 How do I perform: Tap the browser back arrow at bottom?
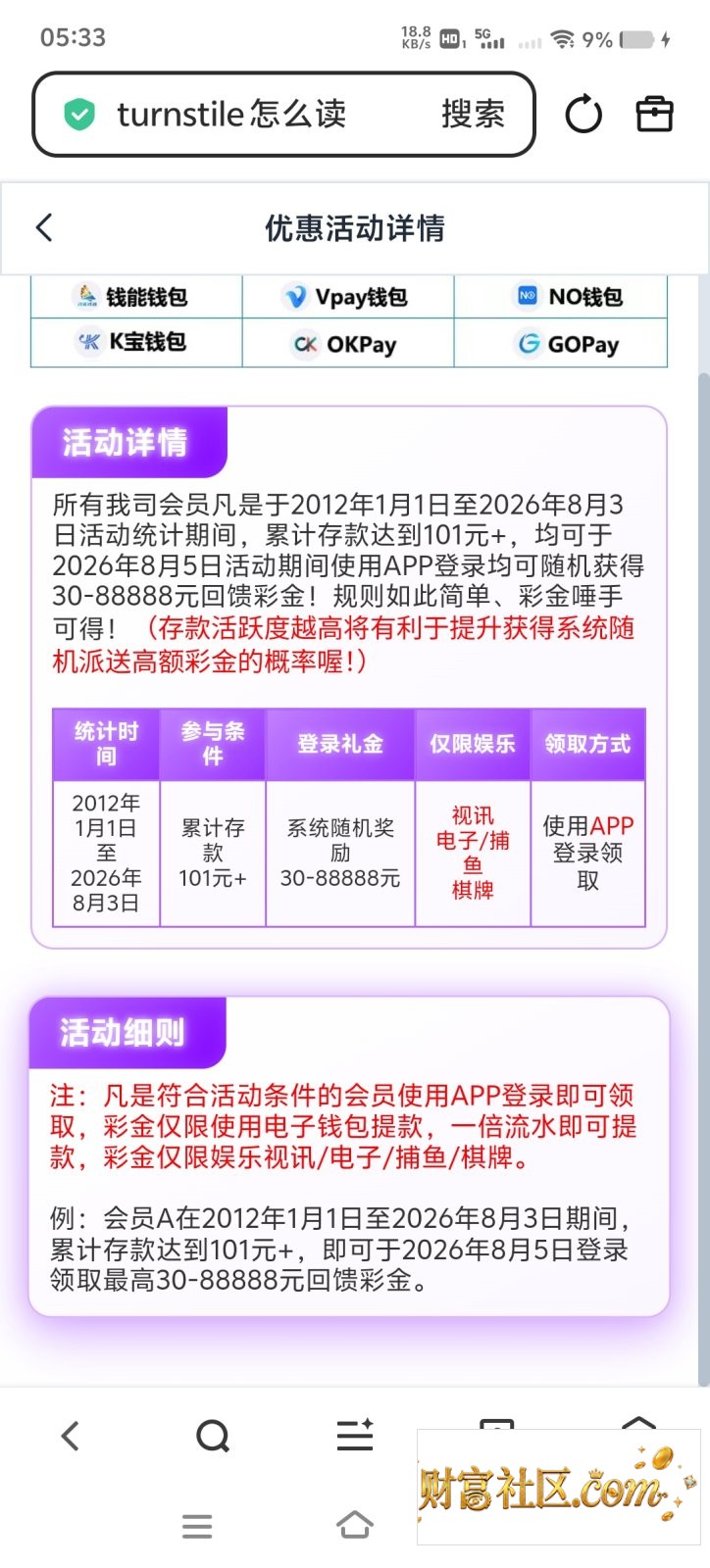70,1437
